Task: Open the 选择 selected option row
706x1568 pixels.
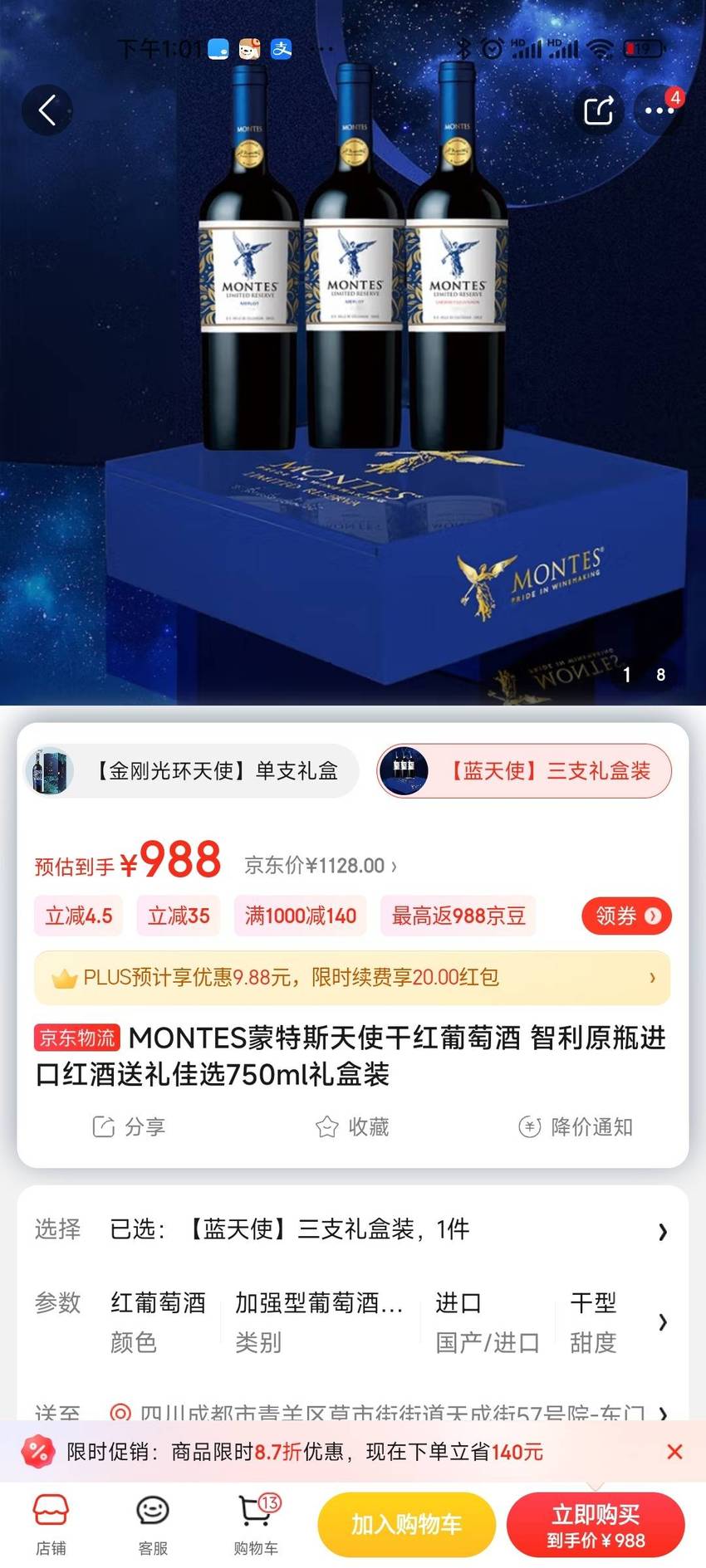Action: click(x=352, y=1229)
